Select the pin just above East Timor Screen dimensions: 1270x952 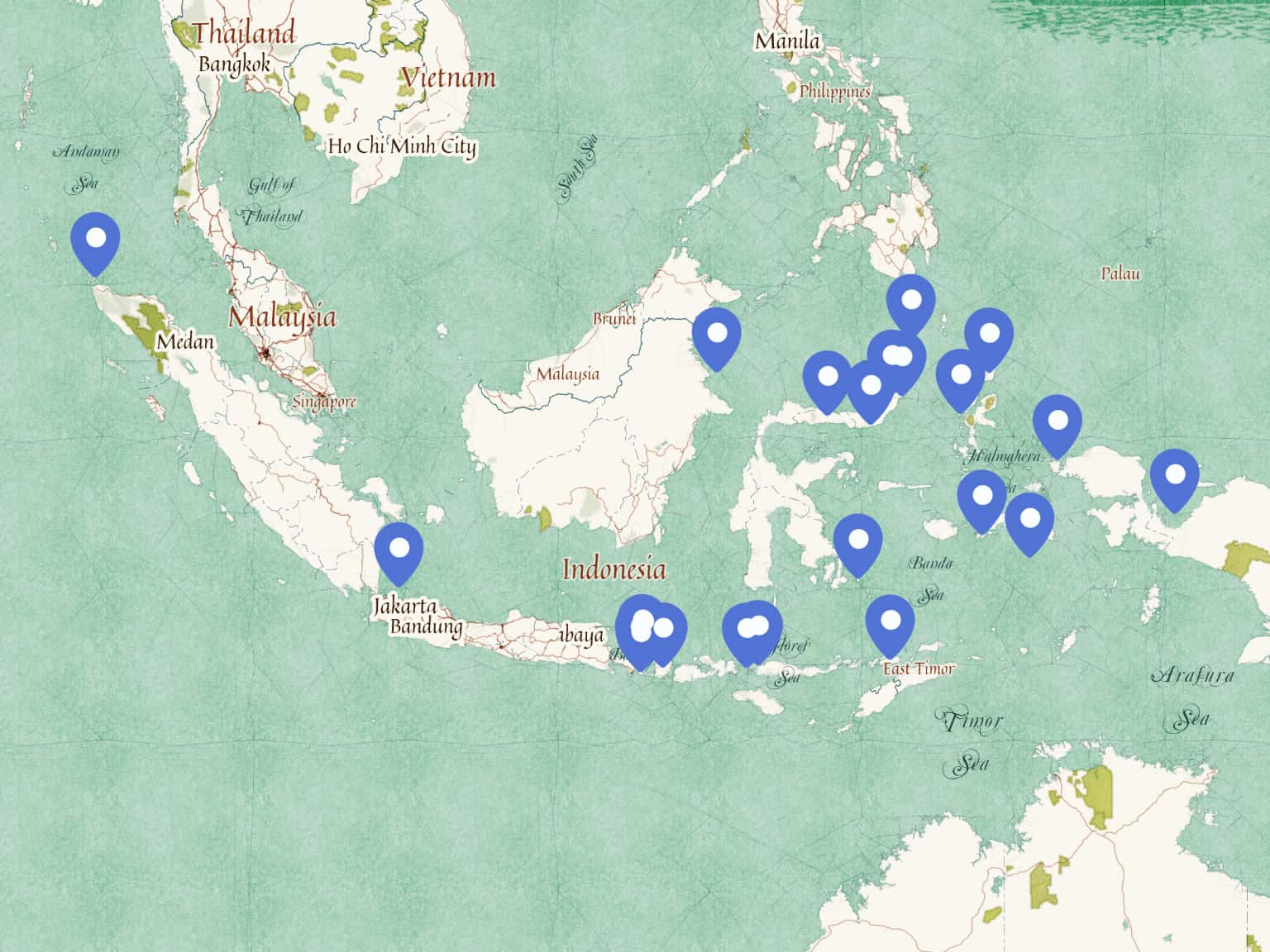(890, 625)
